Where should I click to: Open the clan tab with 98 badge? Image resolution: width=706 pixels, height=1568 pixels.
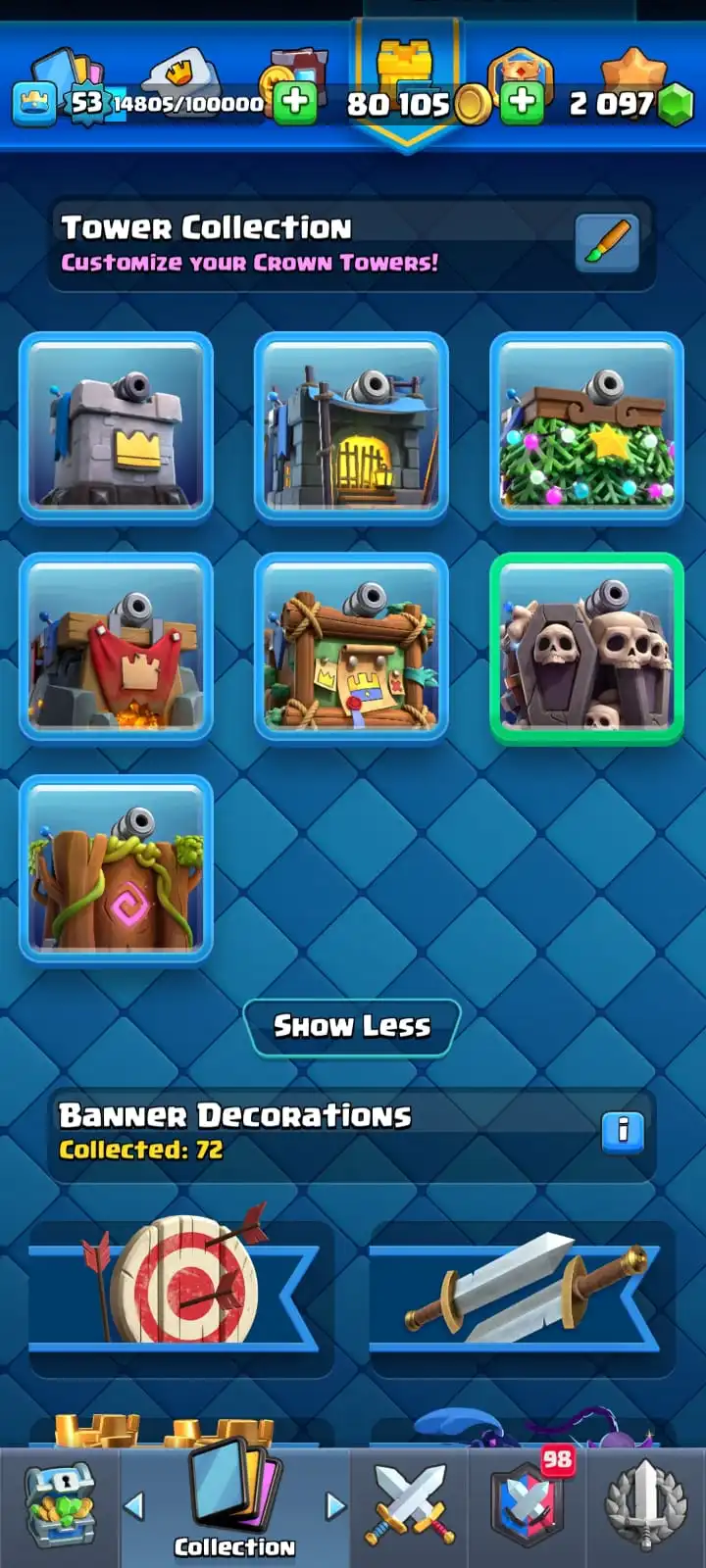(529, 1504)
